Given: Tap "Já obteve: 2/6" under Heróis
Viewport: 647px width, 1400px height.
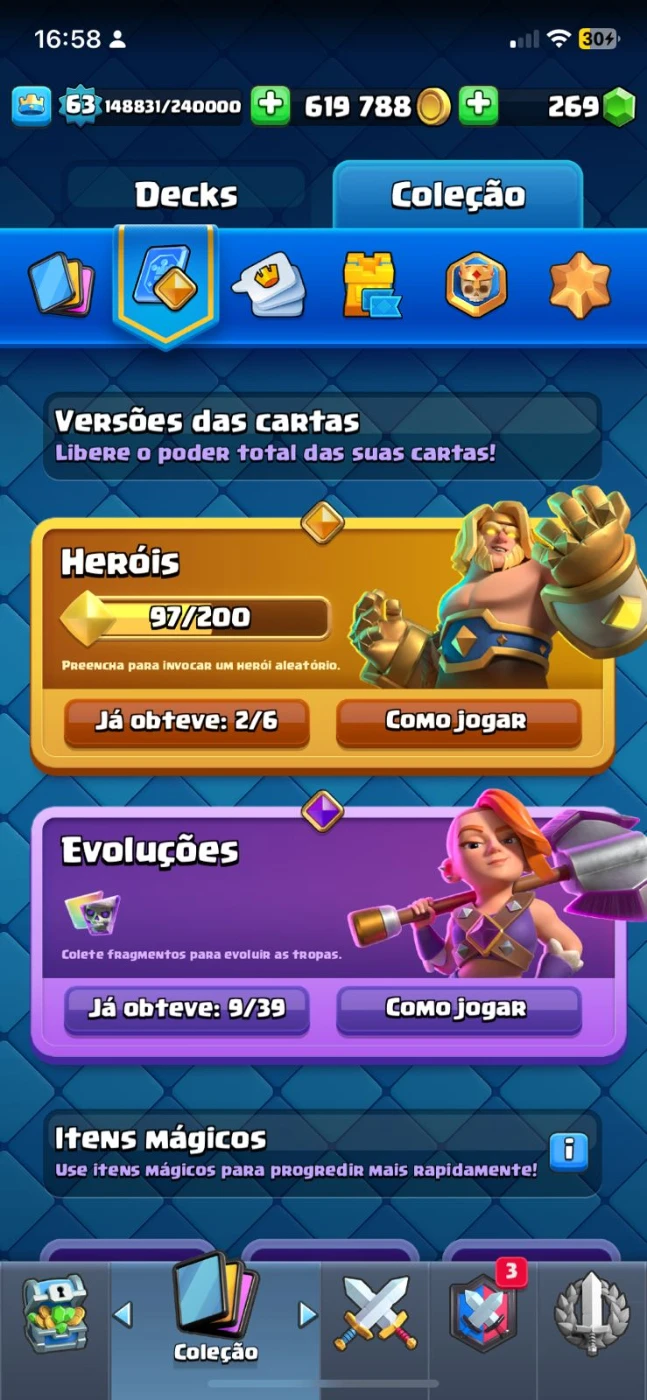Looking at the screenshot, I should 186,721.
